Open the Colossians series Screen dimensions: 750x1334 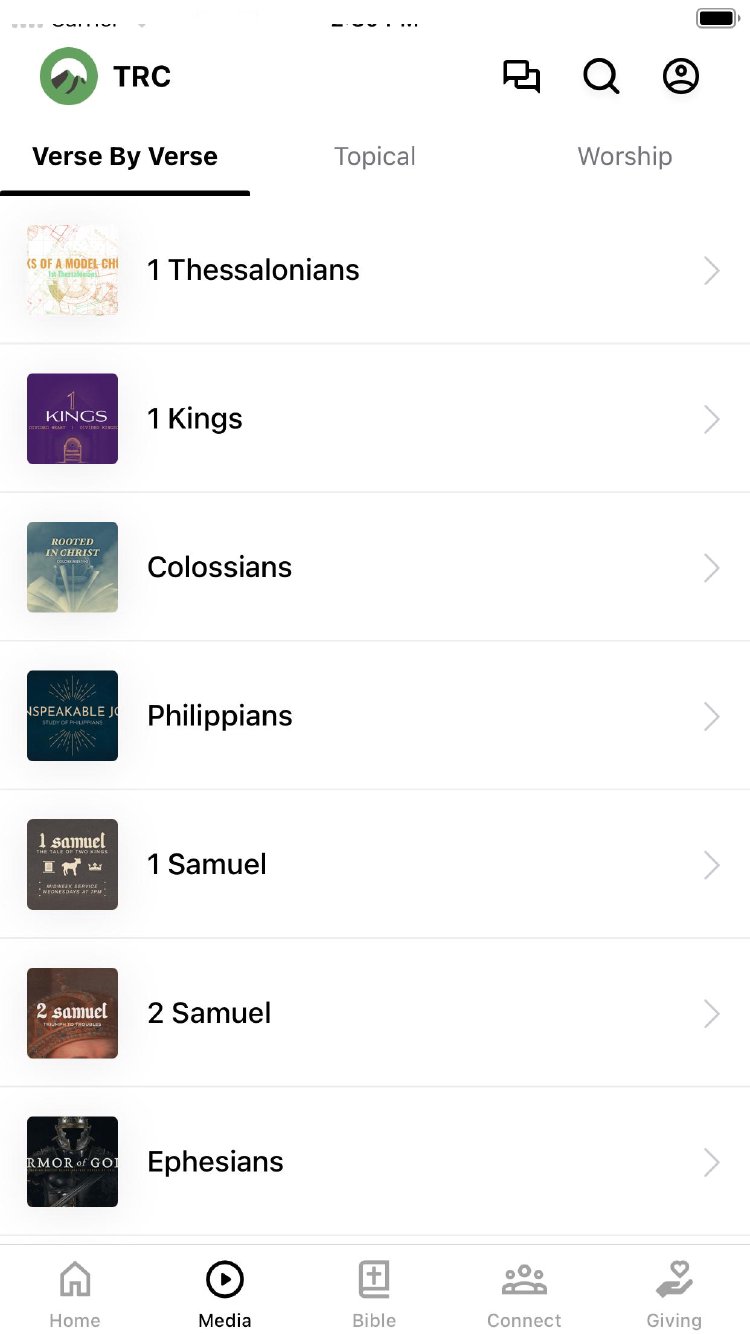374,567
